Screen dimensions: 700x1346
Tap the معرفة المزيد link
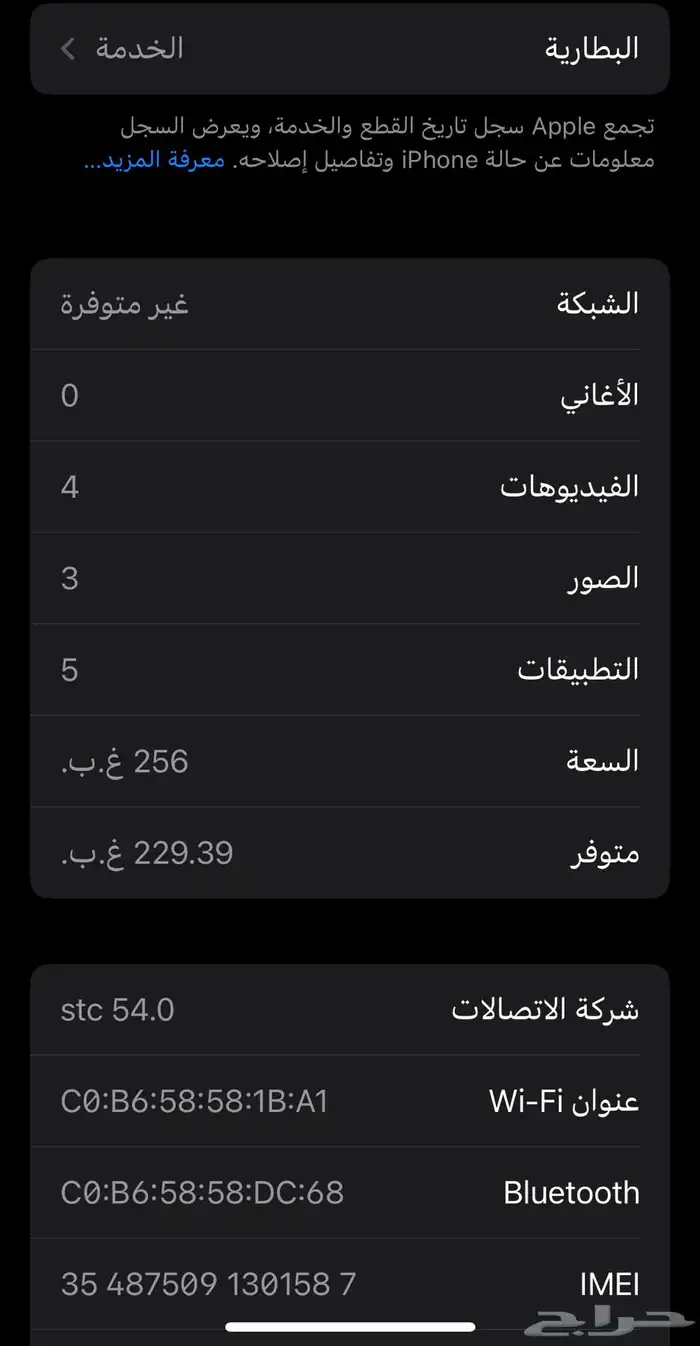(154, 160)
